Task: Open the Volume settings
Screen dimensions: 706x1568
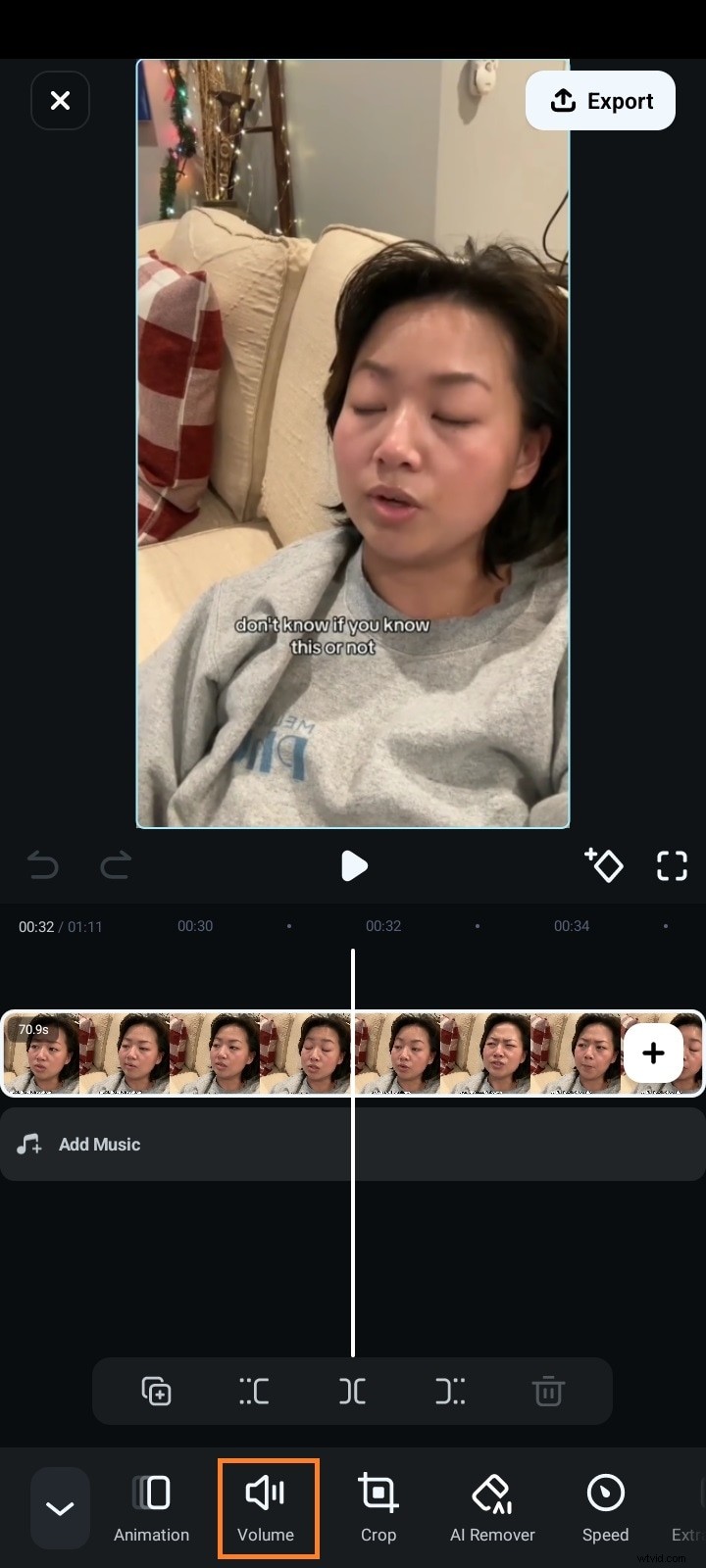Action: (266, 1509)
